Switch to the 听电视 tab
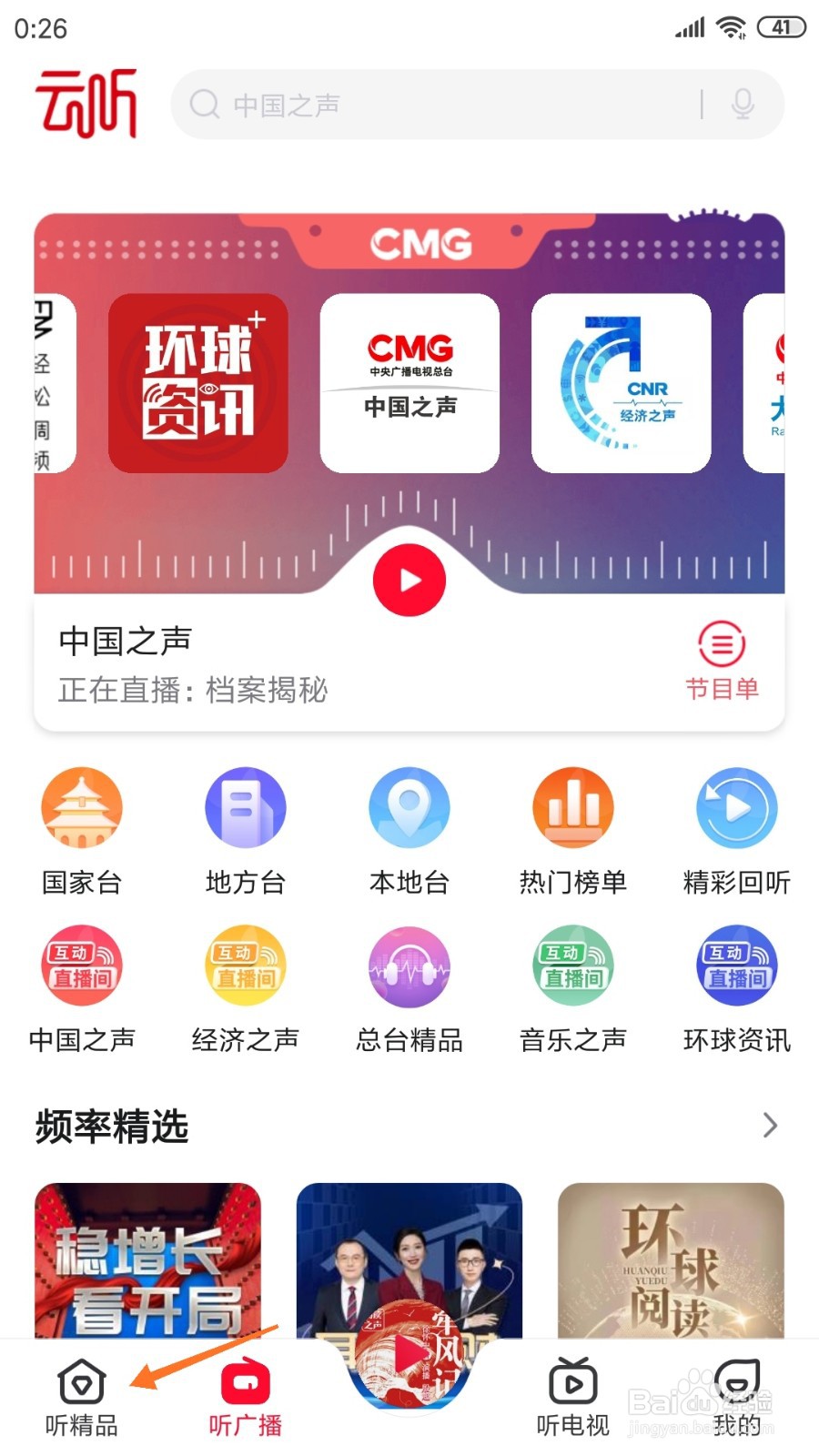The width and height of the screenshot is (819, 1456). (573, 1399)
